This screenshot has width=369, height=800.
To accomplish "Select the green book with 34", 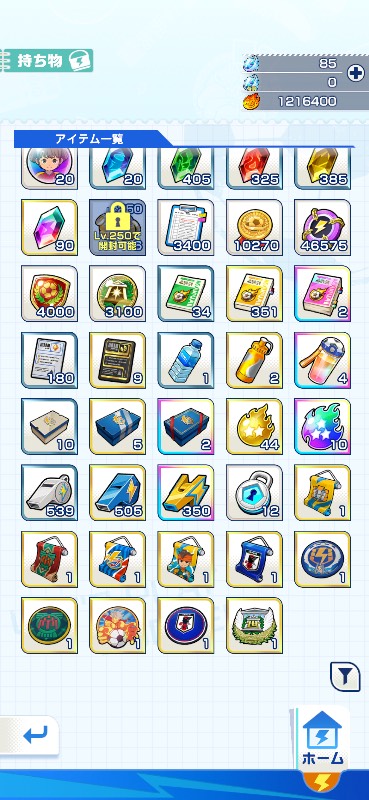I will (x=186, y=294).
